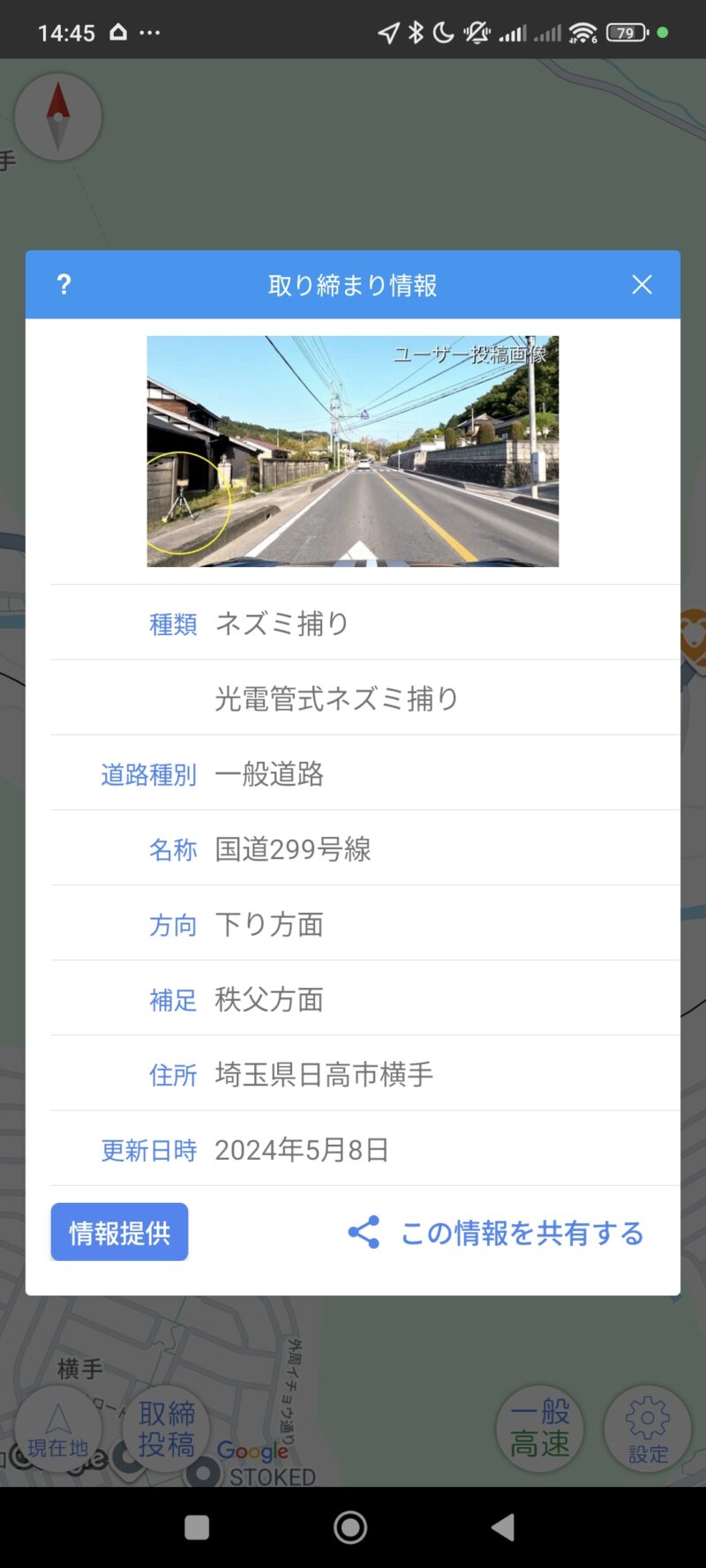
Task: View the user-posted road photo
Action: coord(352,451)
